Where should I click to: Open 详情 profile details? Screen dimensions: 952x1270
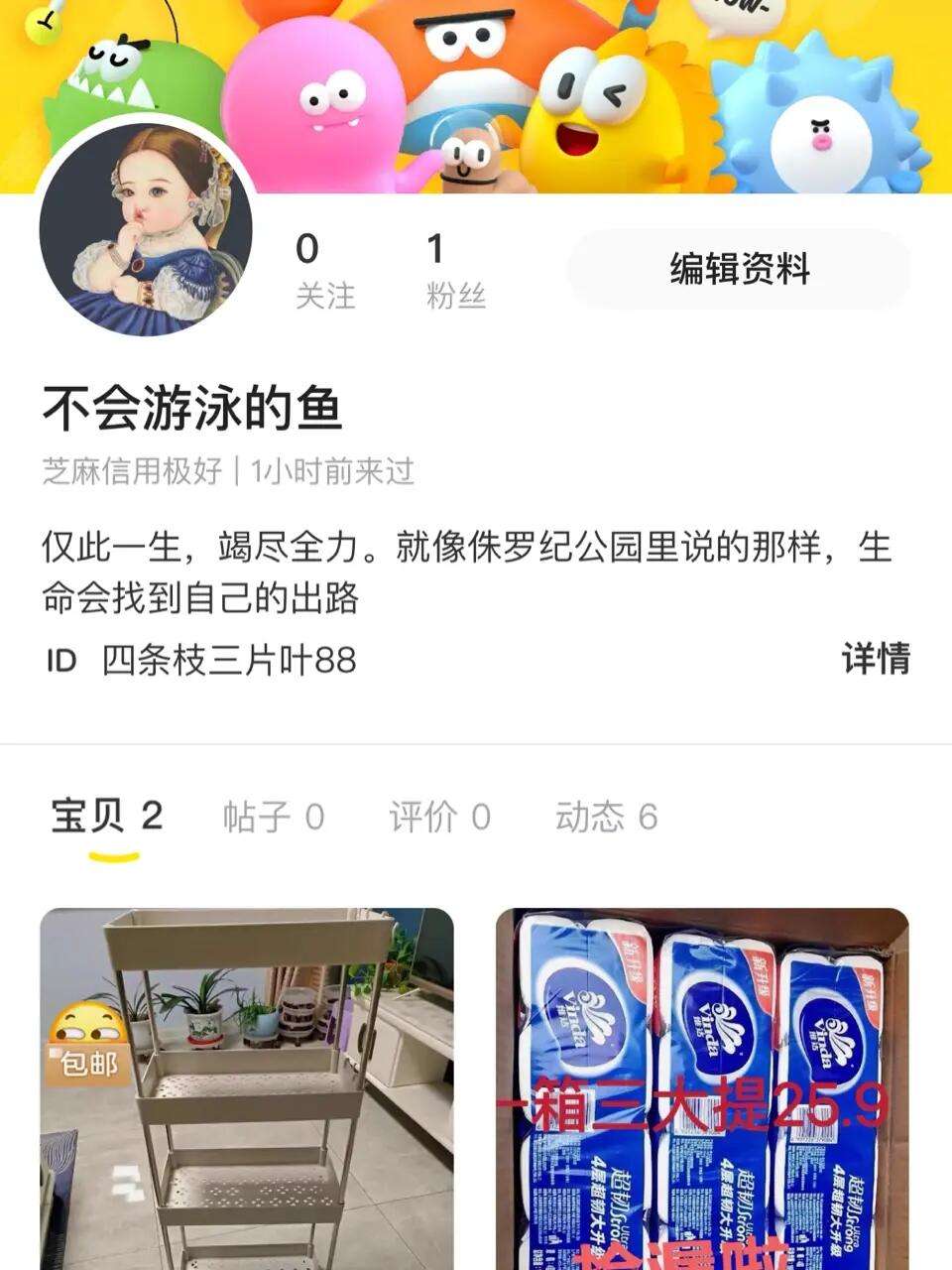pos(875,659)
